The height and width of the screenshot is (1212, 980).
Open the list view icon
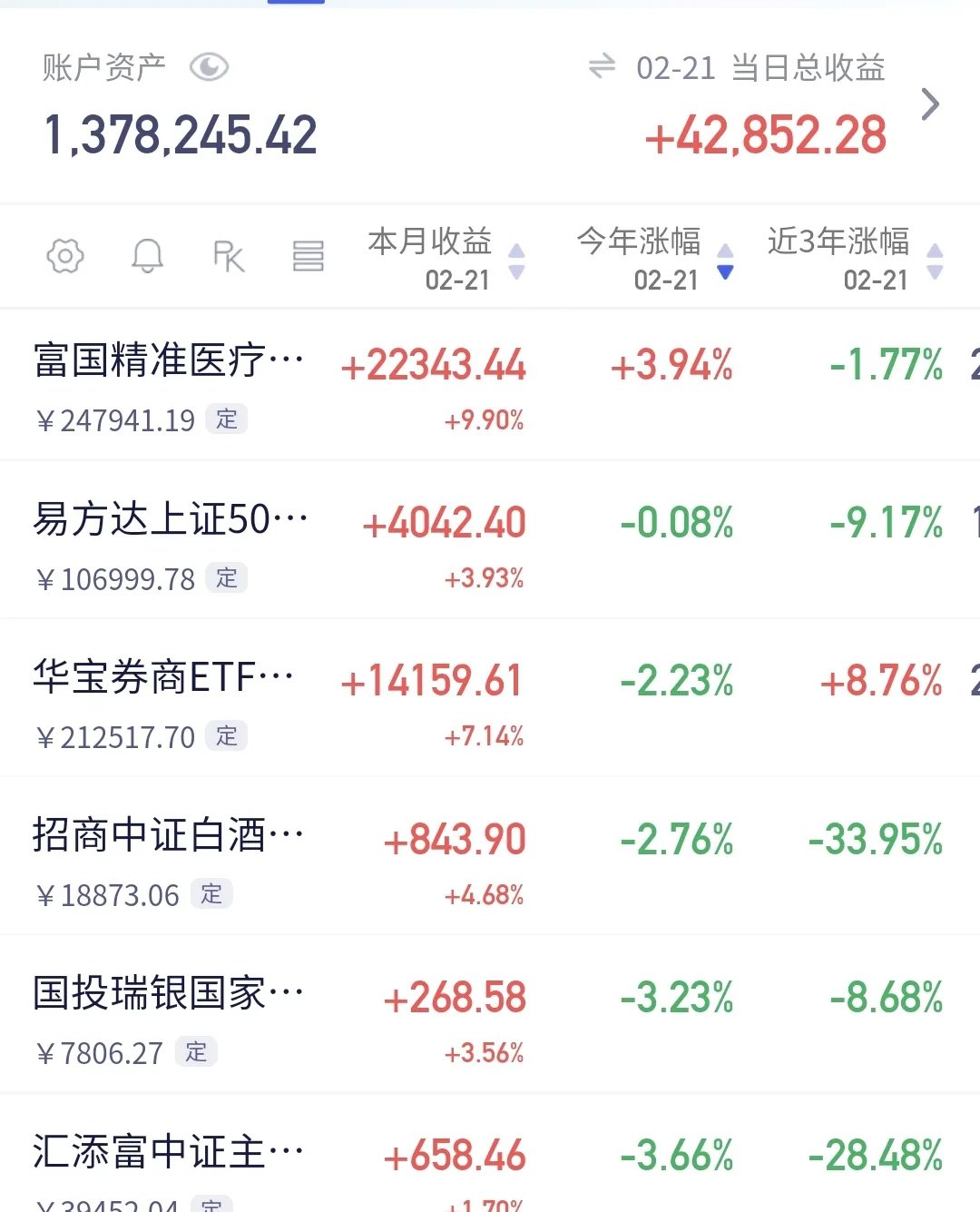click(x=309, y=255)
